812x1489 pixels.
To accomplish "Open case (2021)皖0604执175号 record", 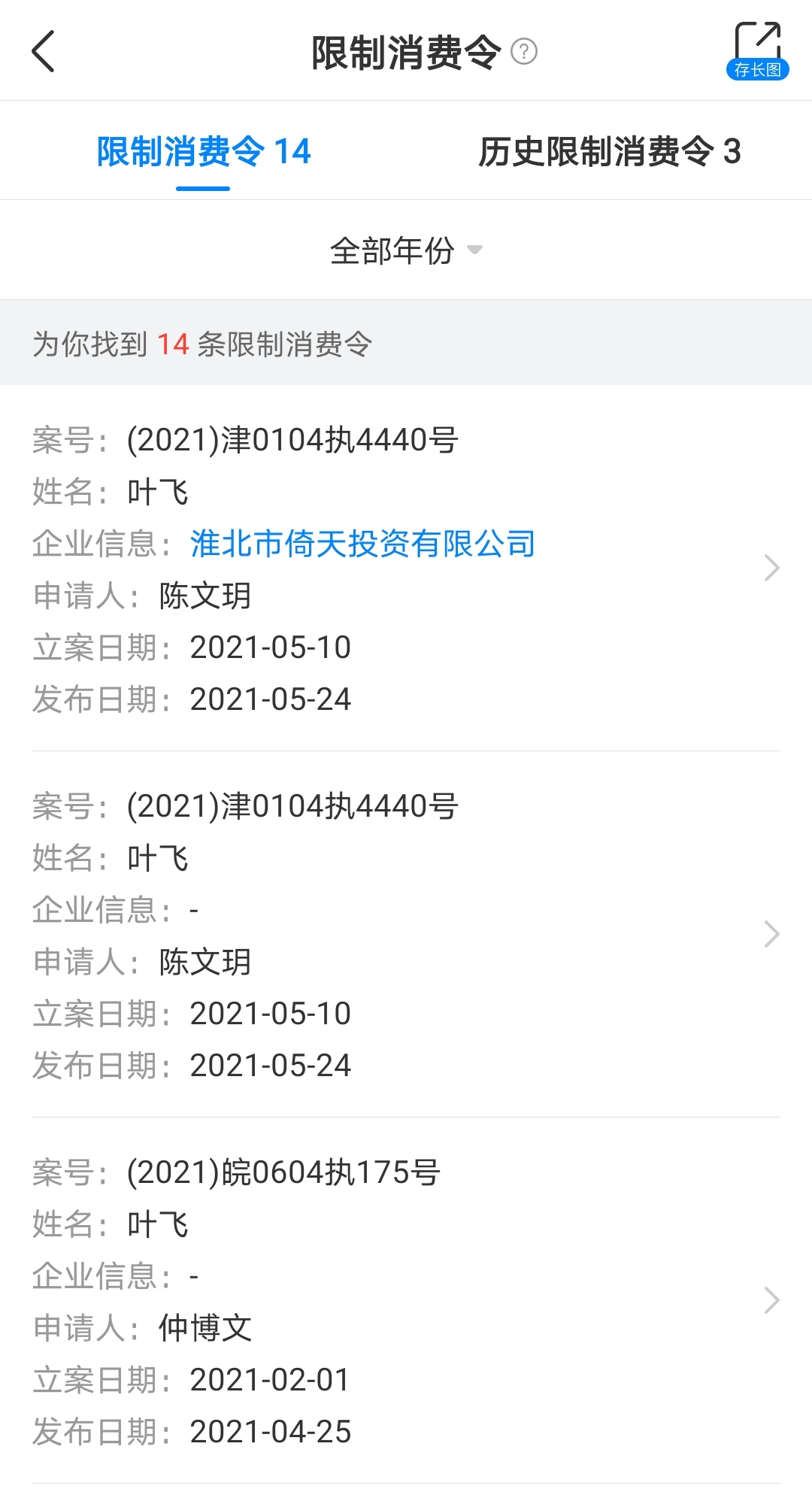I will point(406,1300).
